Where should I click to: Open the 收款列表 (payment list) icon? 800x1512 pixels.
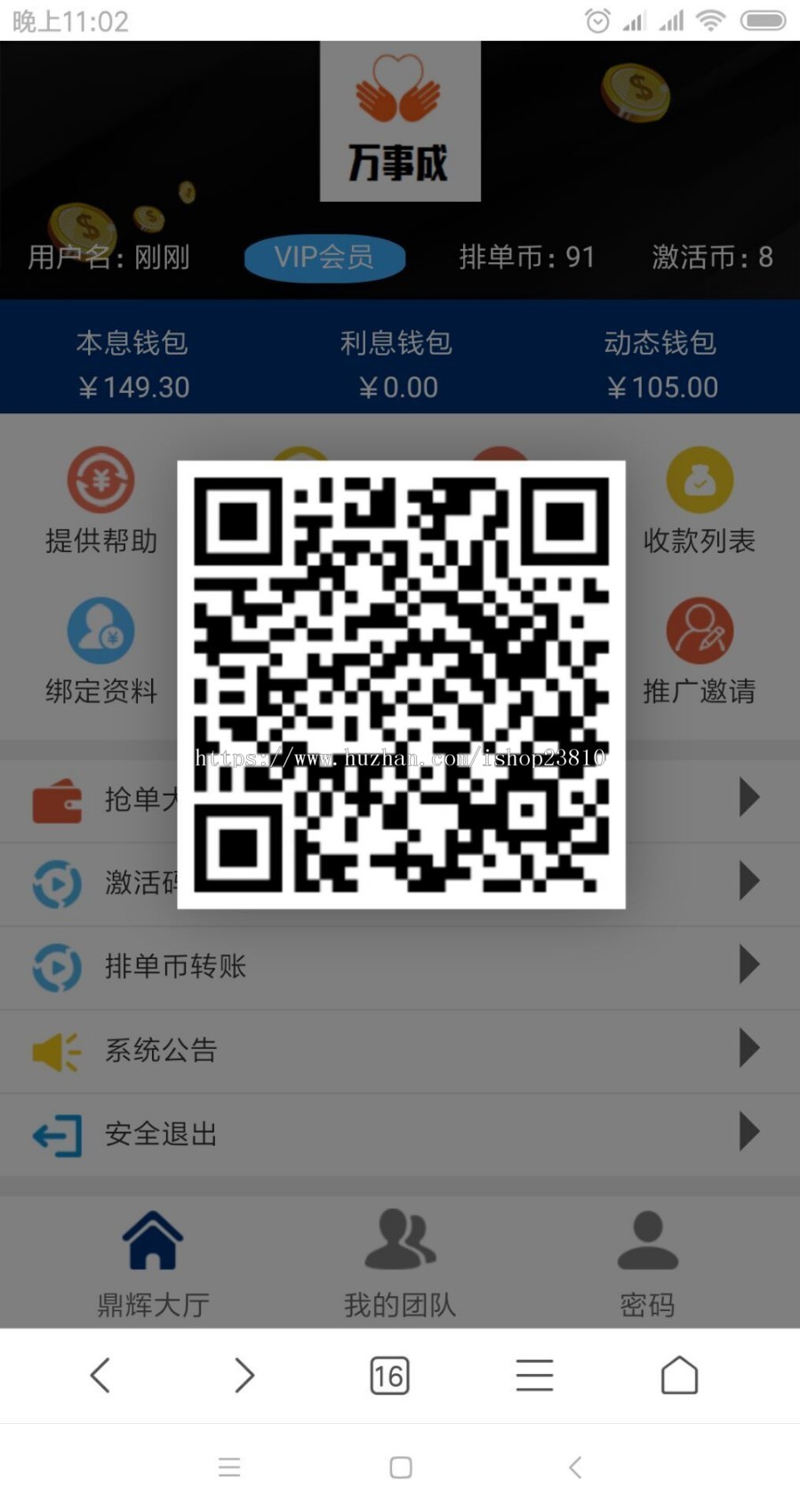[x=700, y=479]
